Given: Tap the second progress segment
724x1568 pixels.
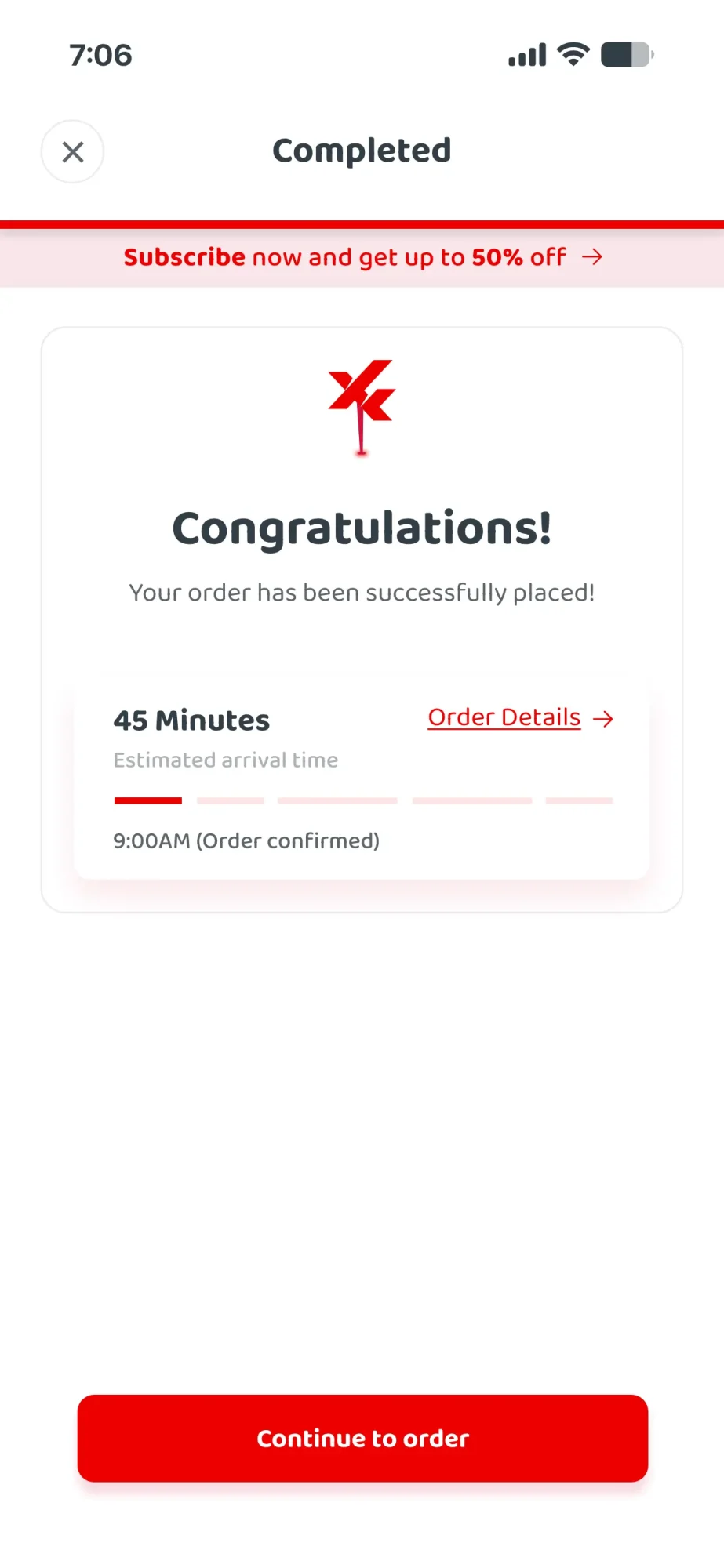Looking at the screenshot, I should coord(230,800).
